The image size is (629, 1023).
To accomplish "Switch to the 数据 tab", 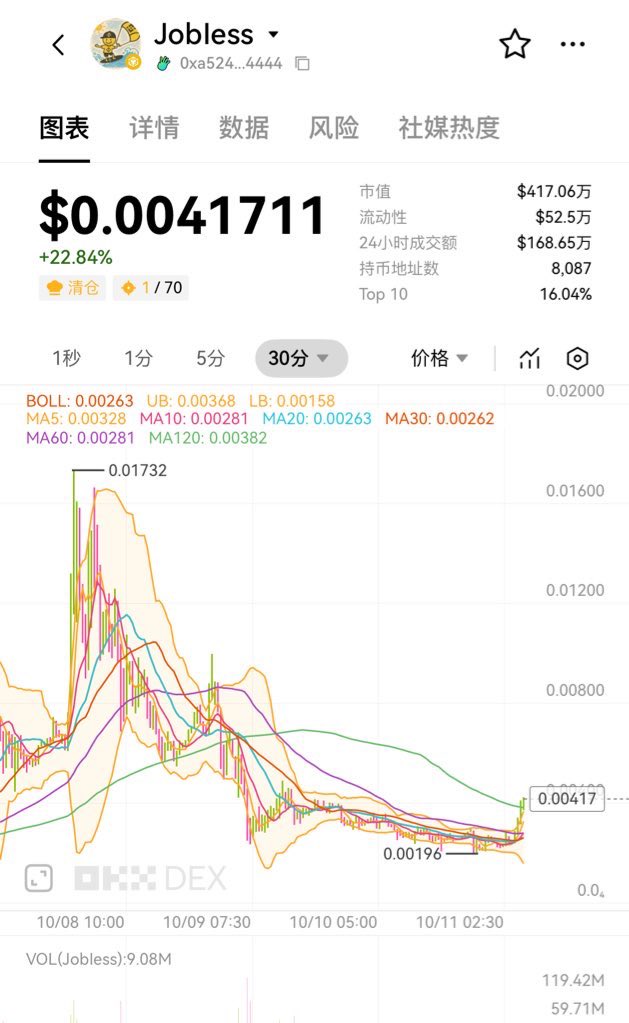I will tap(244, 128).
